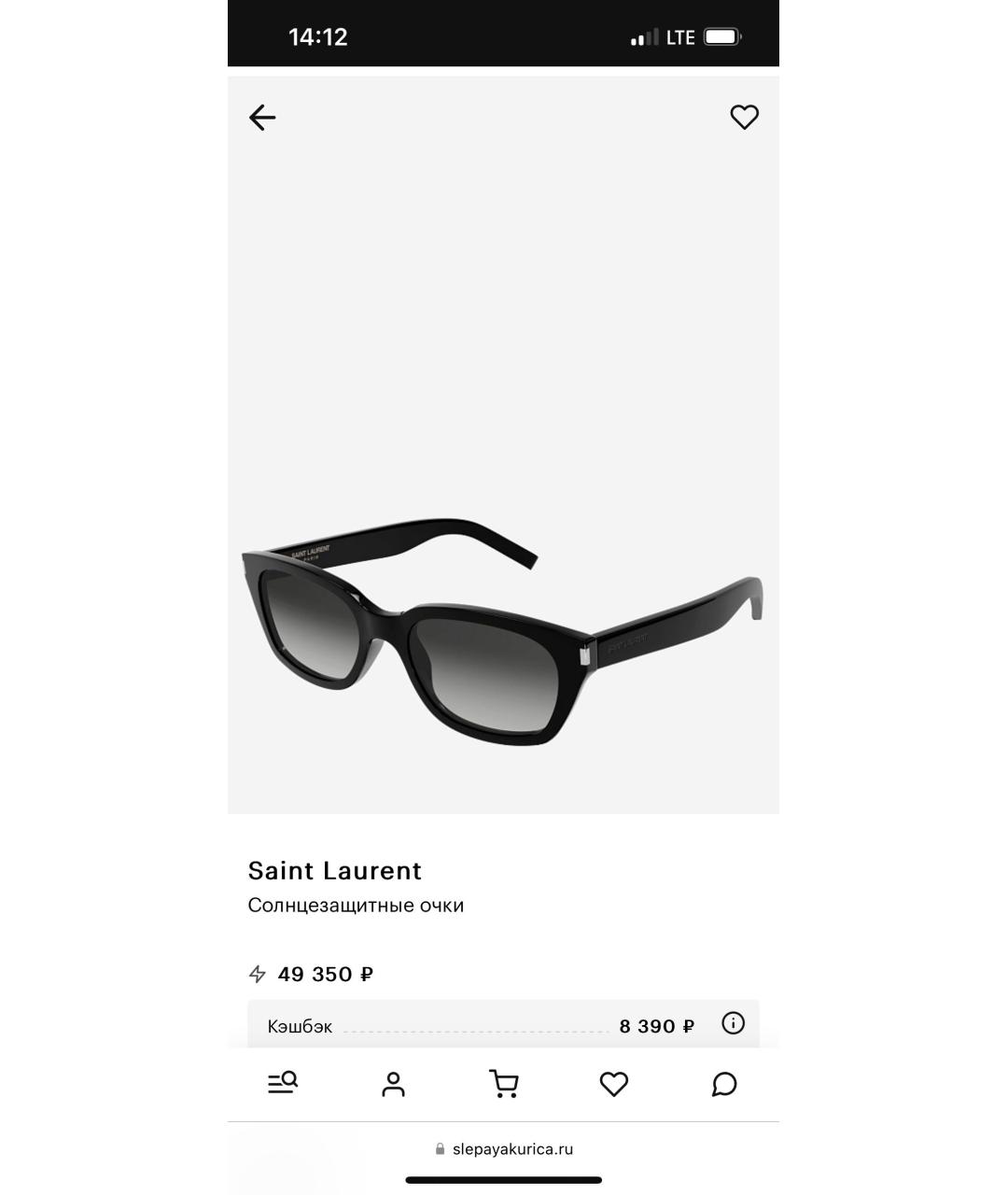Open the cashback info icon
Screen dimensions: 1008x1195
pos(734,1023)
